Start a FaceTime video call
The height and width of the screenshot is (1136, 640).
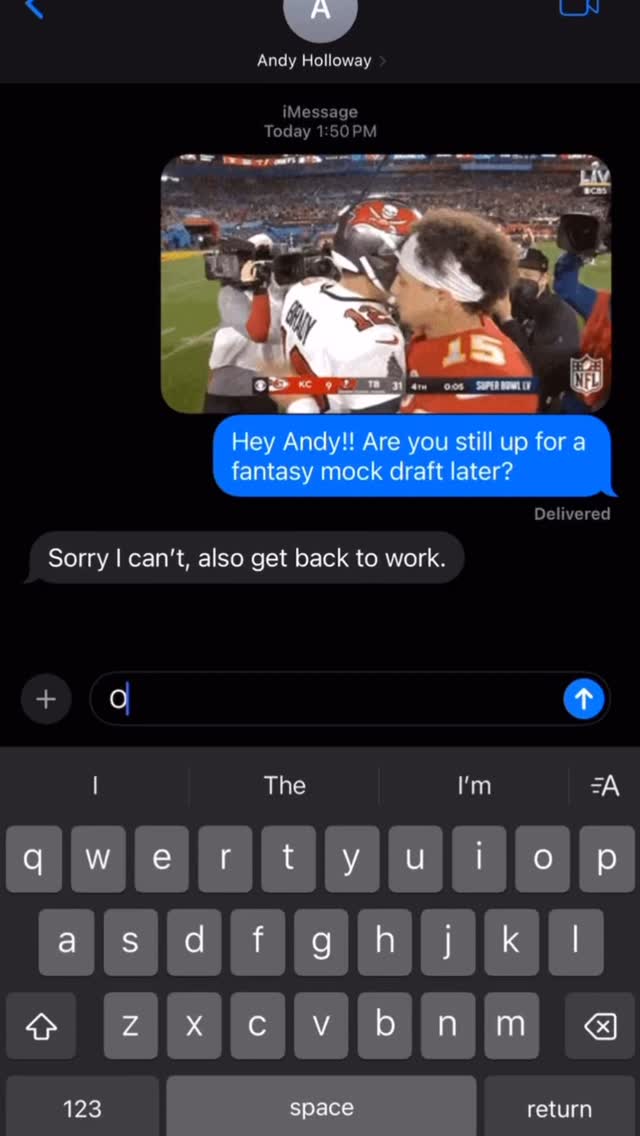578,7
